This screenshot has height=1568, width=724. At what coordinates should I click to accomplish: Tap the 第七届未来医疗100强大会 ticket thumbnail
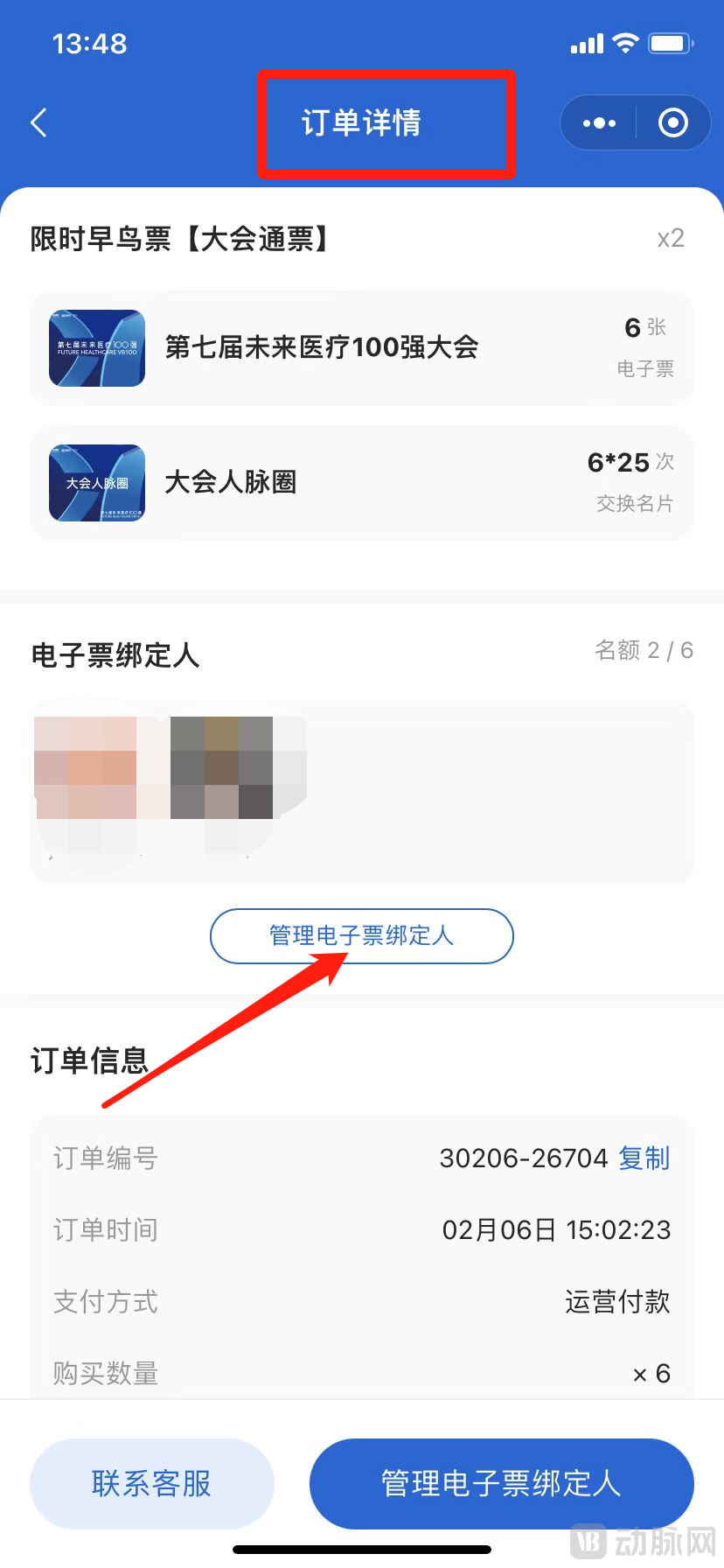point(96,347)
